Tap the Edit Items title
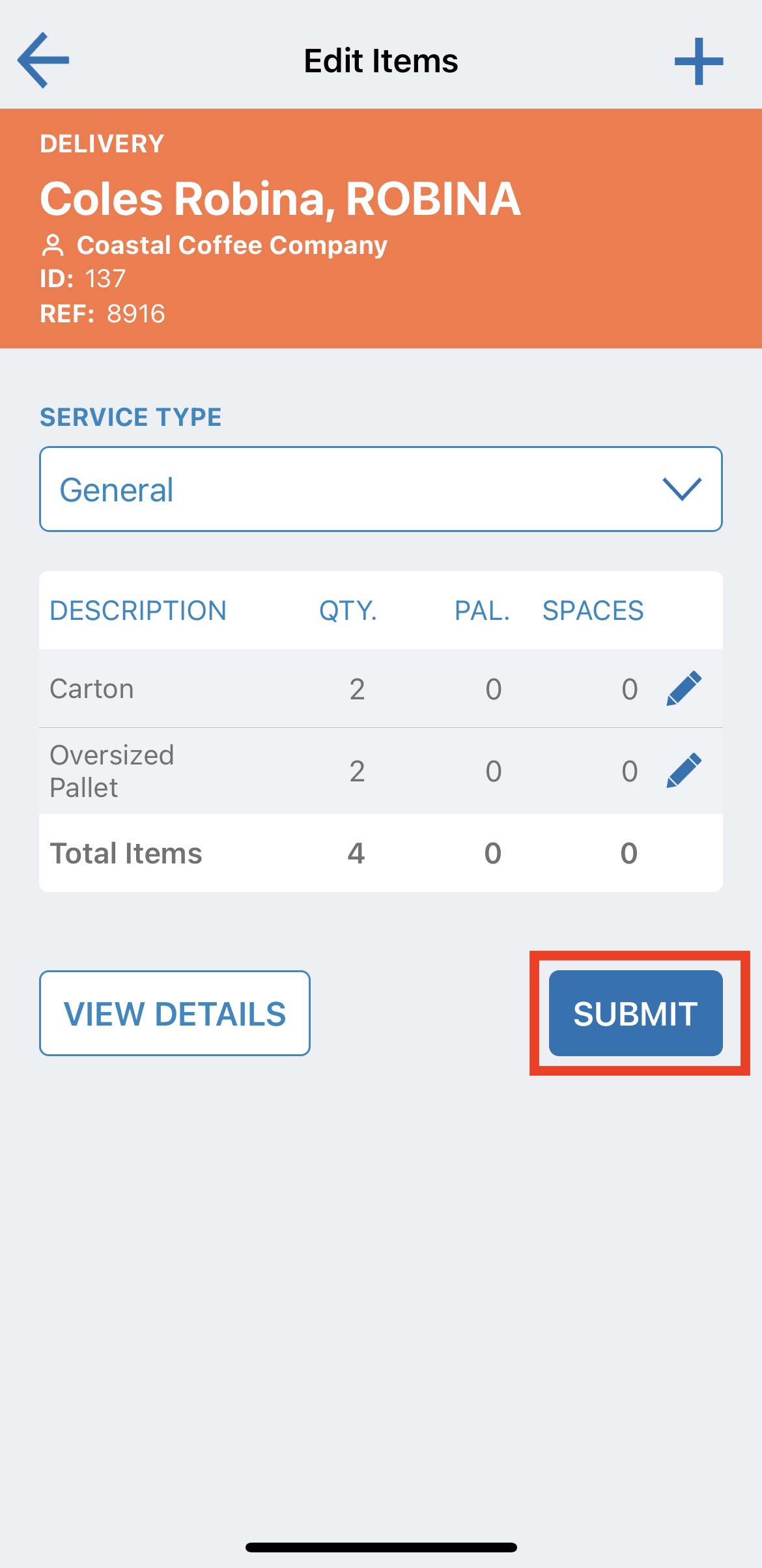The image size is (762, 1568). click(380, 61)
